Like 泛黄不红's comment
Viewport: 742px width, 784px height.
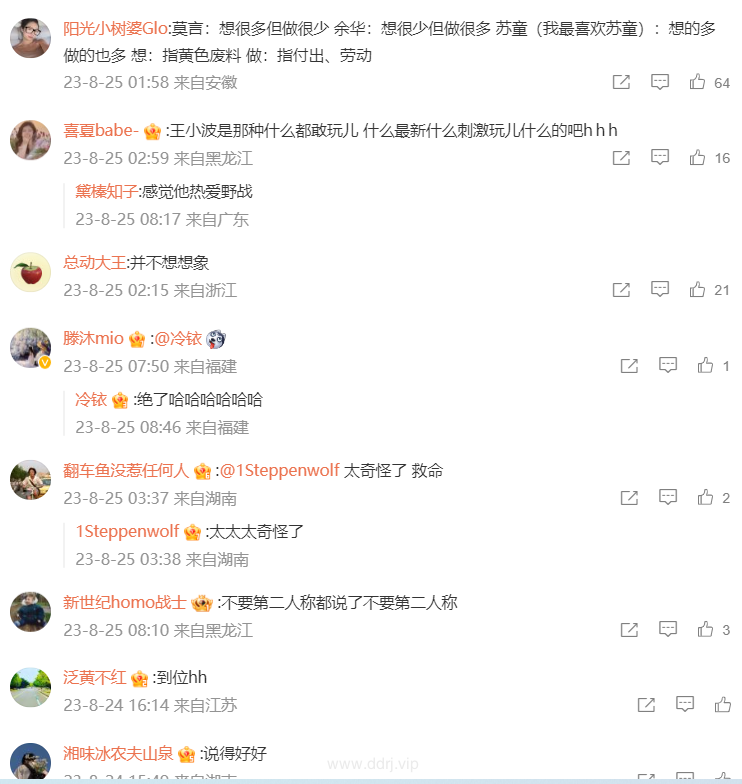coord(723,704)
